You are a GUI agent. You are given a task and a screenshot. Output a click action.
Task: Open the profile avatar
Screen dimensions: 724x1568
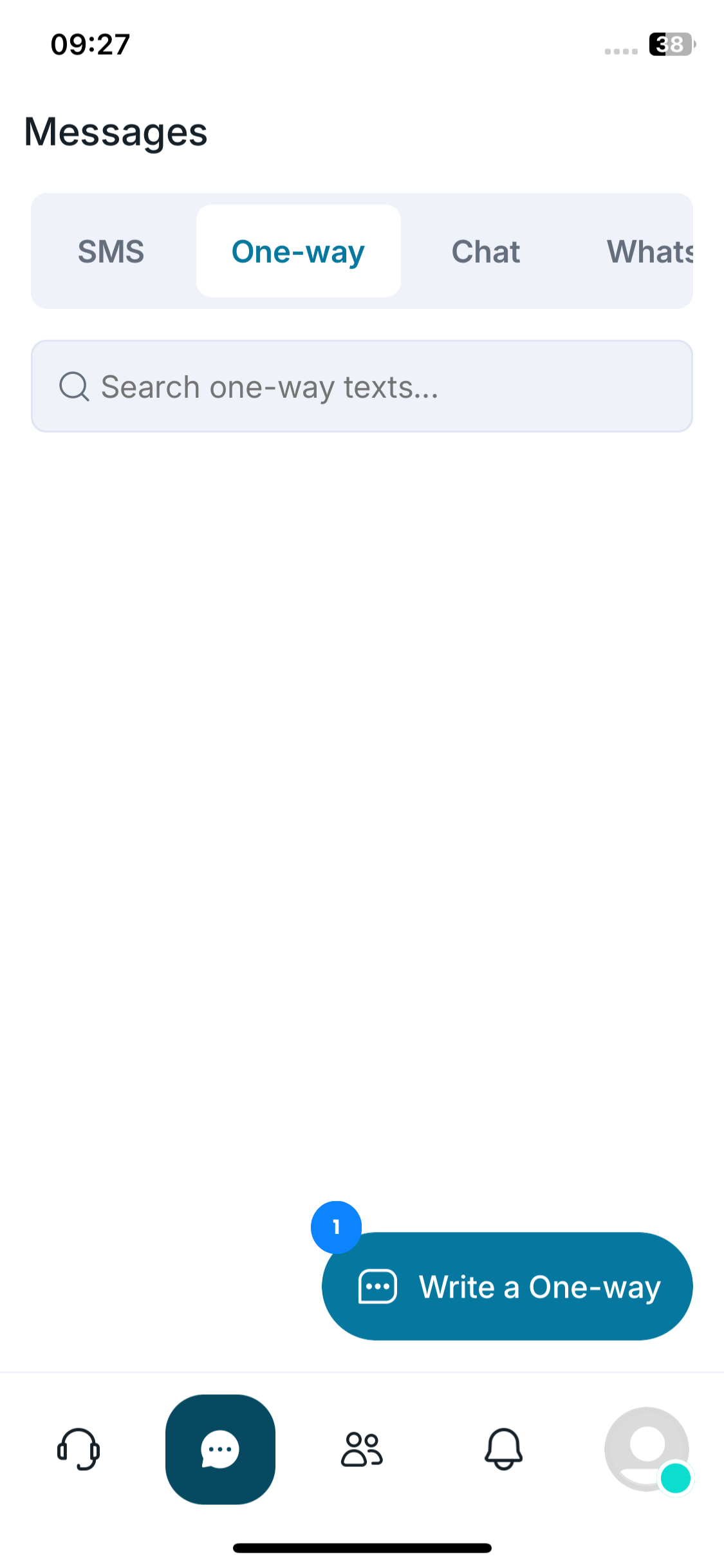pyautogui.click(x=647, y=1449)
